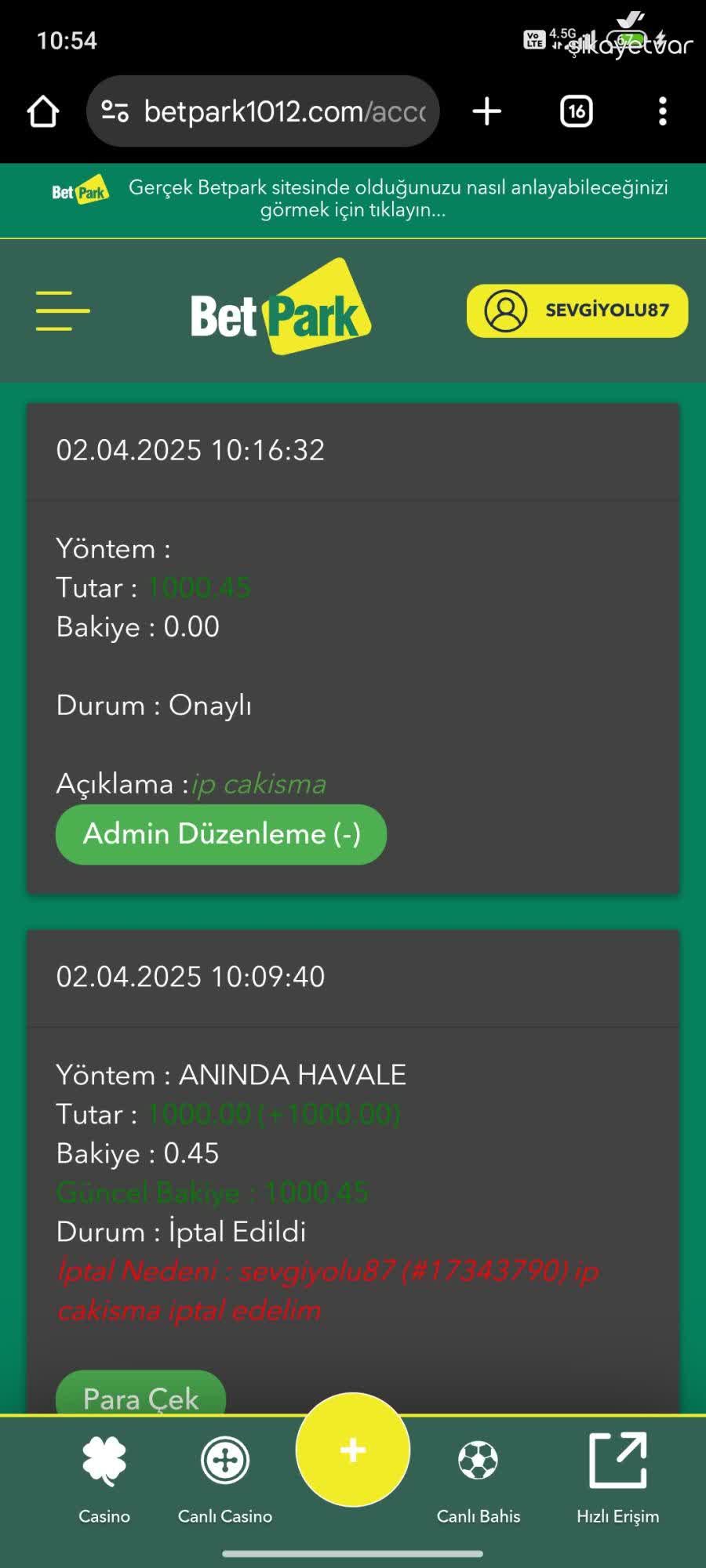Screen dimensions: 706x1568
Task: Tap the bottom navigation handle bar
Action: coord(352,1555)
